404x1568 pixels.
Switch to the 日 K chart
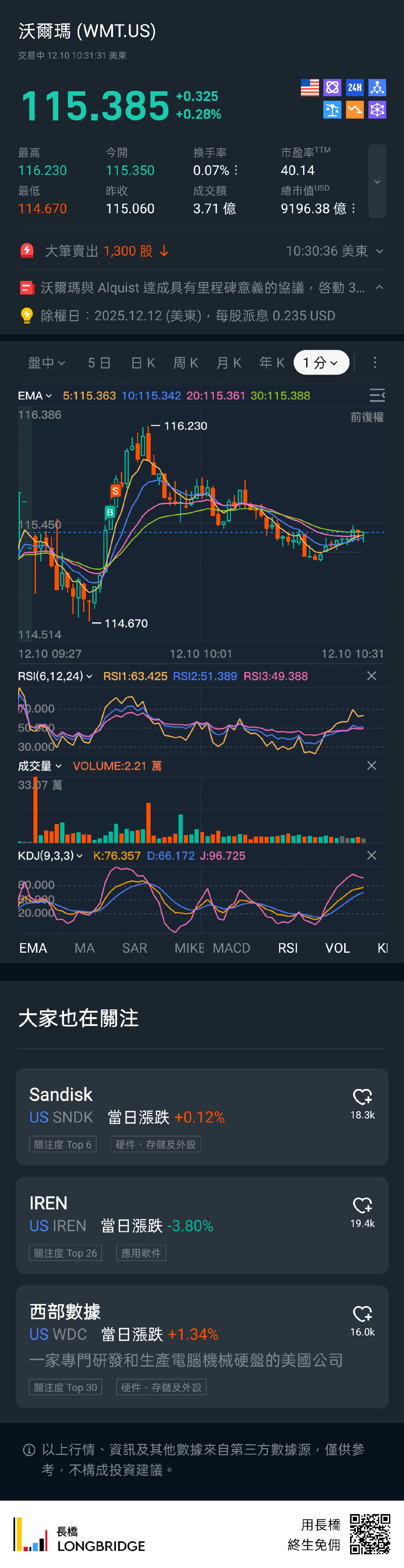click(143, 363)
